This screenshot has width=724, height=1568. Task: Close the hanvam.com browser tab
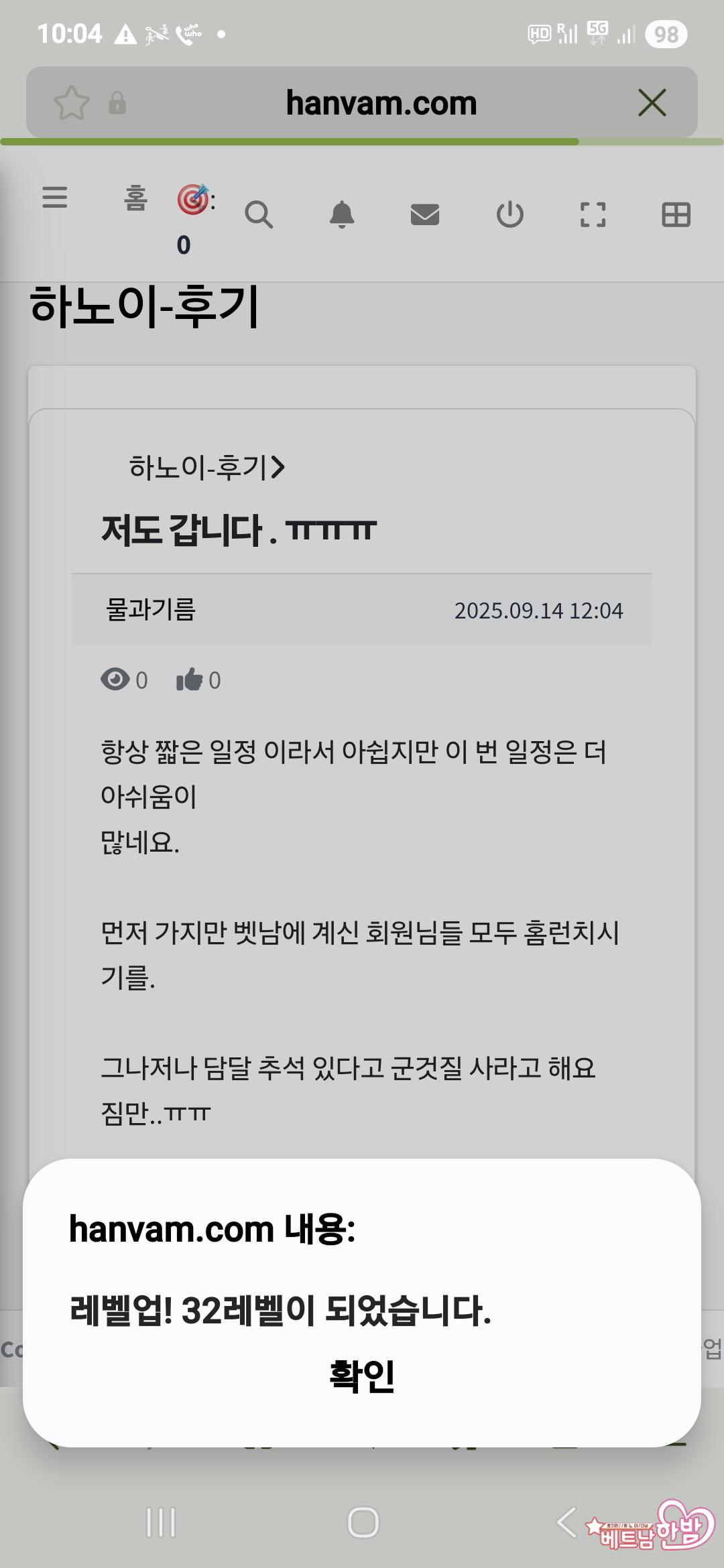coord(652,103)
